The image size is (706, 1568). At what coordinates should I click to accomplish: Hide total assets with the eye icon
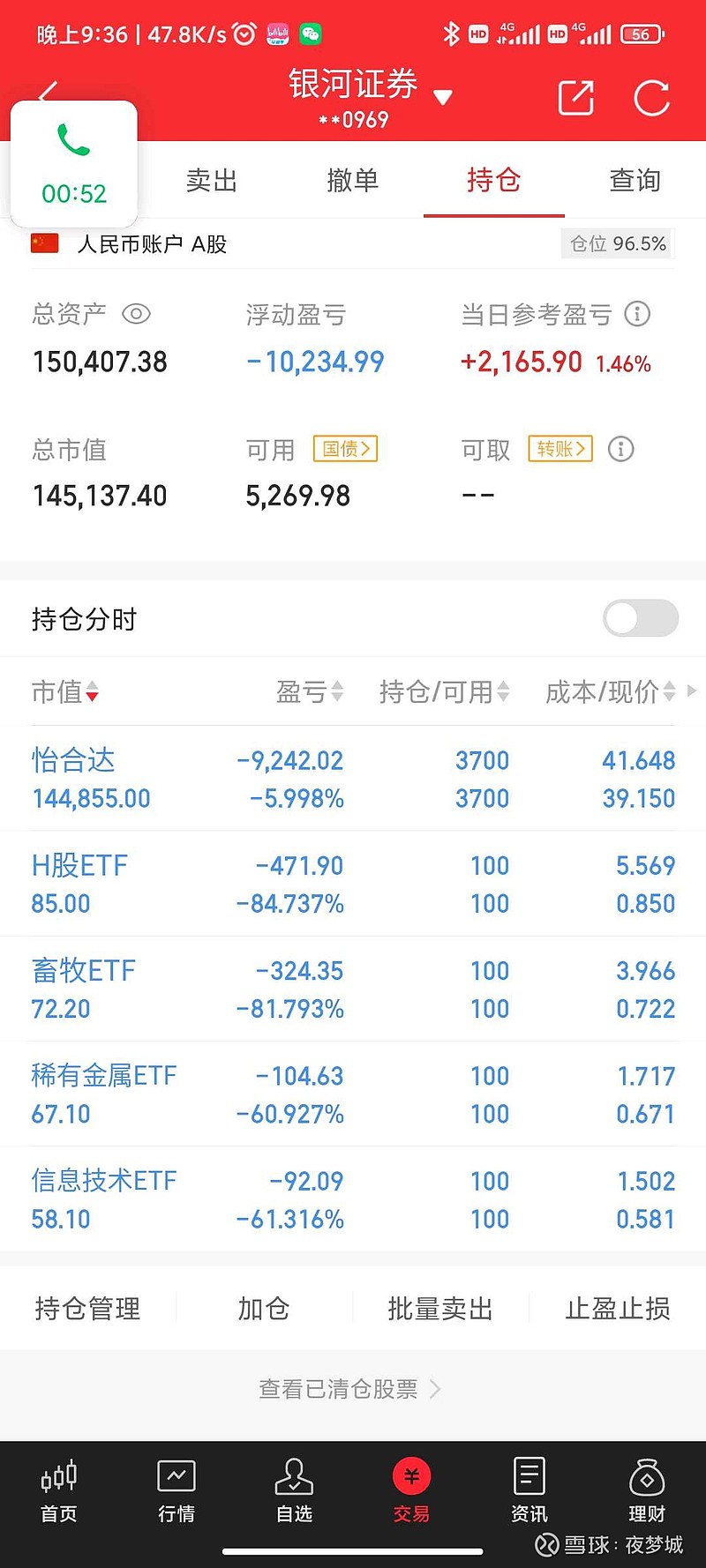[x=136, y=314]
